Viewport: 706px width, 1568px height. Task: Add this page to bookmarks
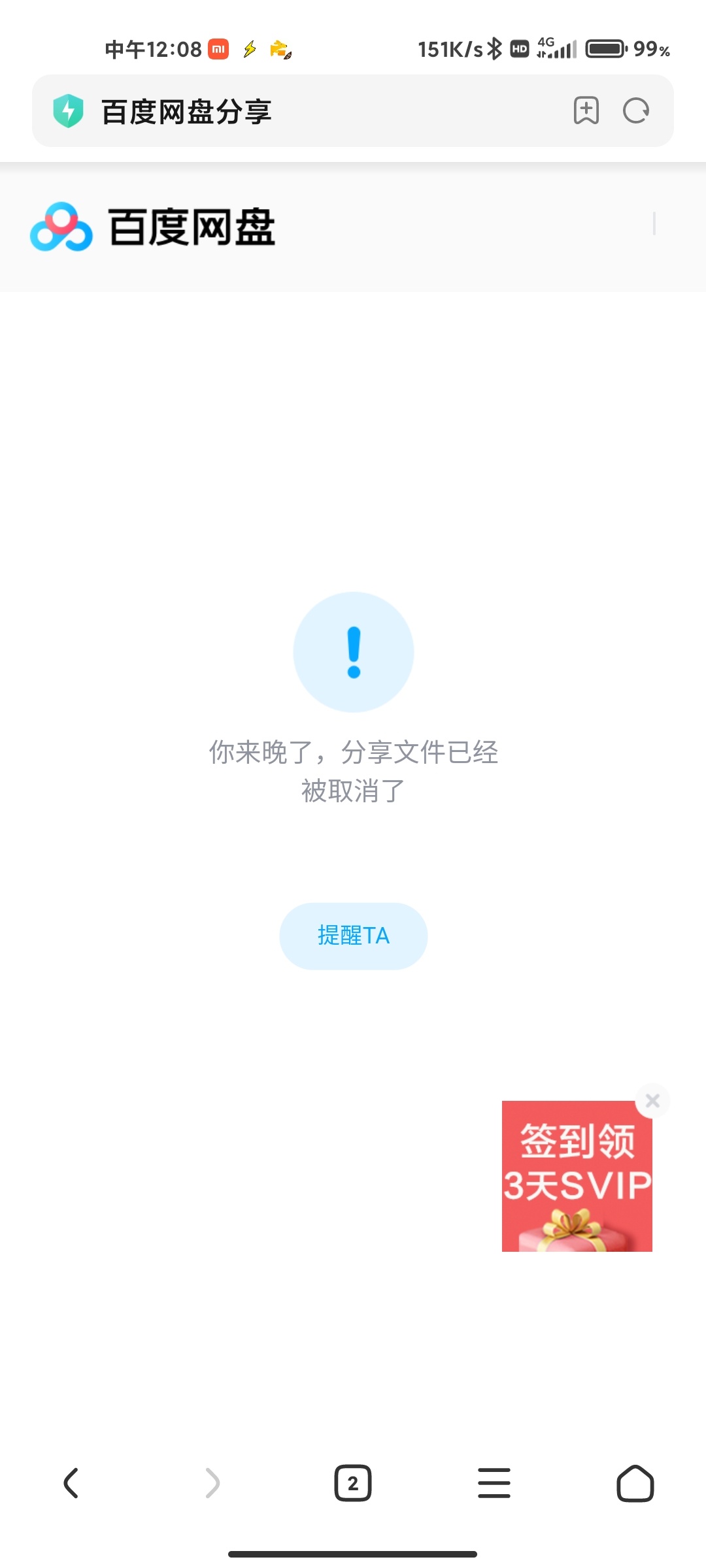tap(586, 110)
